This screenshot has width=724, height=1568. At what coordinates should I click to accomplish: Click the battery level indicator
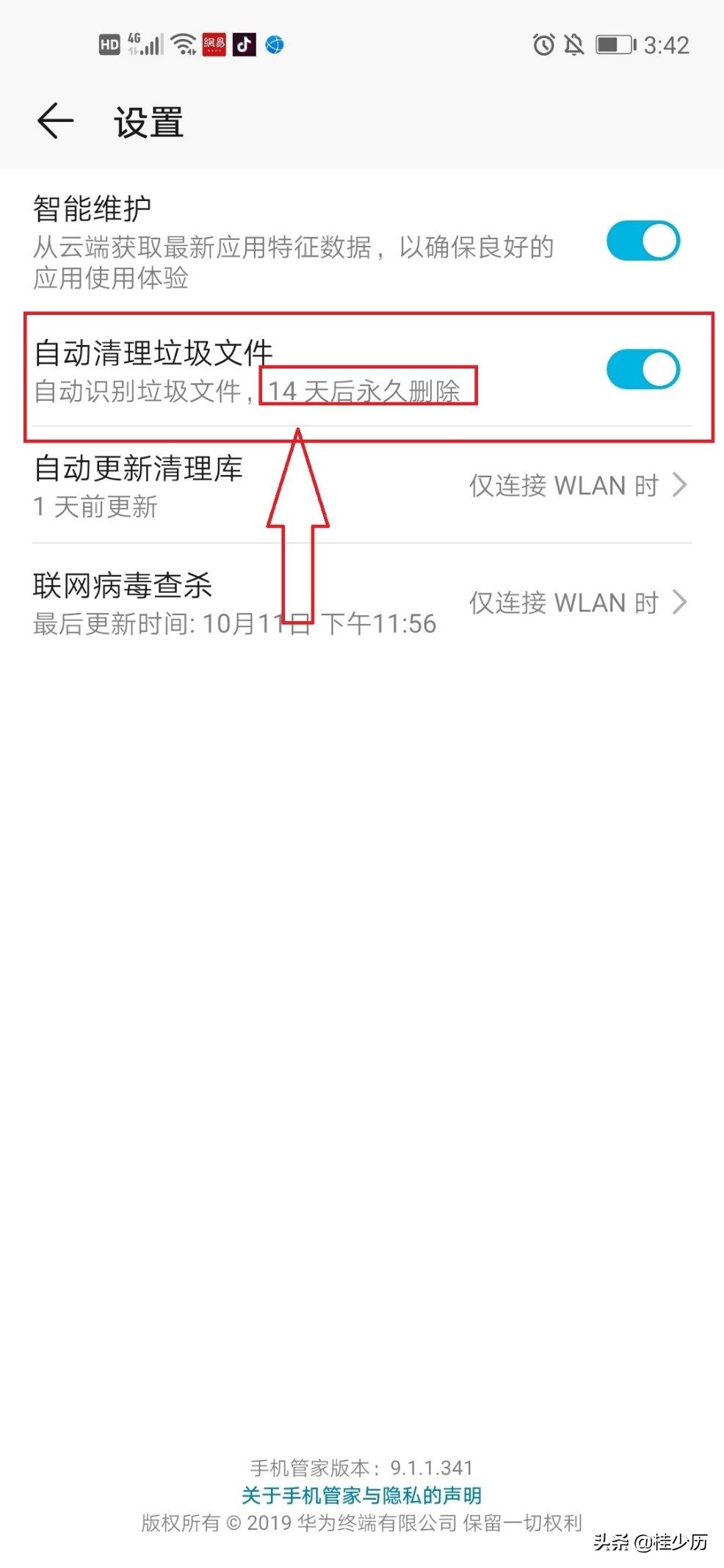(614, 46)
